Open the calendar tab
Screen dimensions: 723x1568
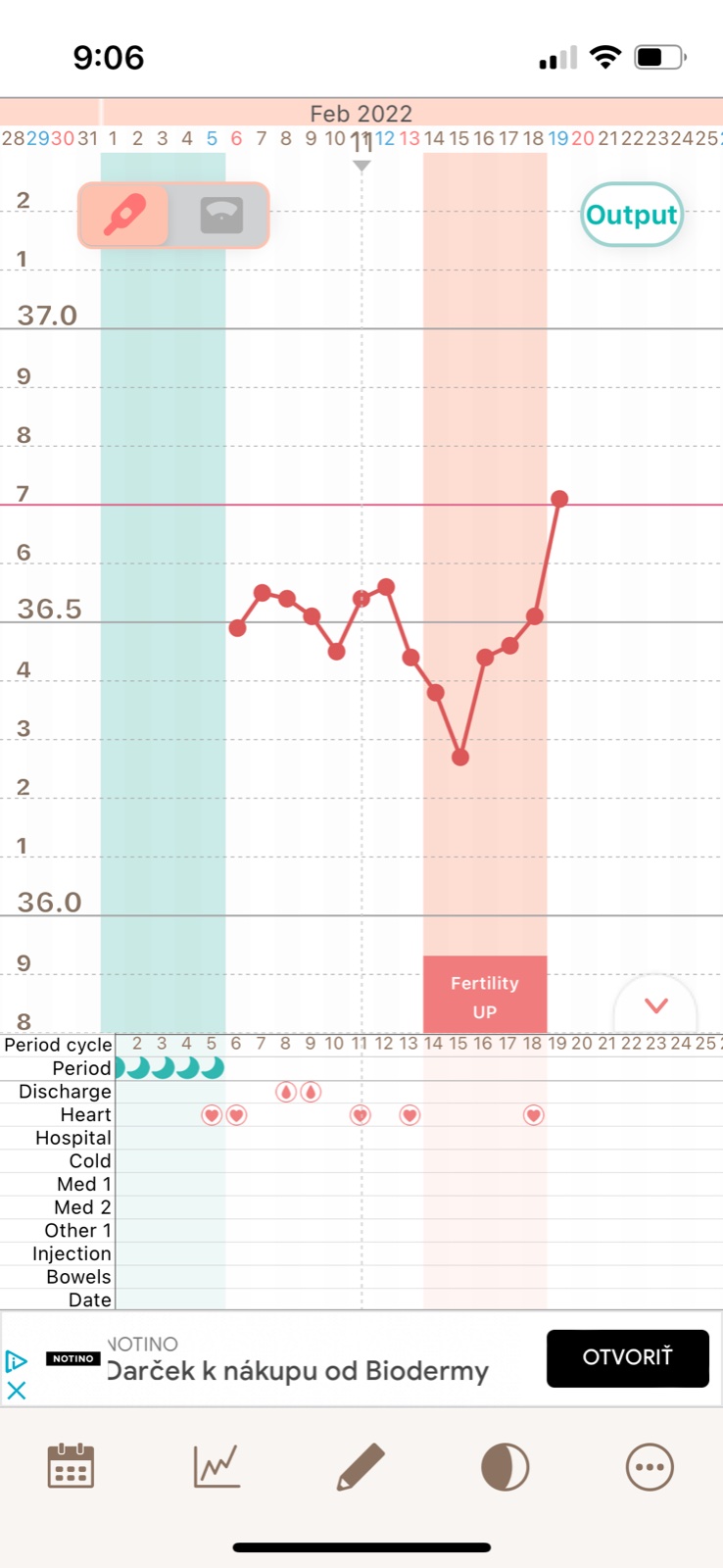tap(71, 1467)
